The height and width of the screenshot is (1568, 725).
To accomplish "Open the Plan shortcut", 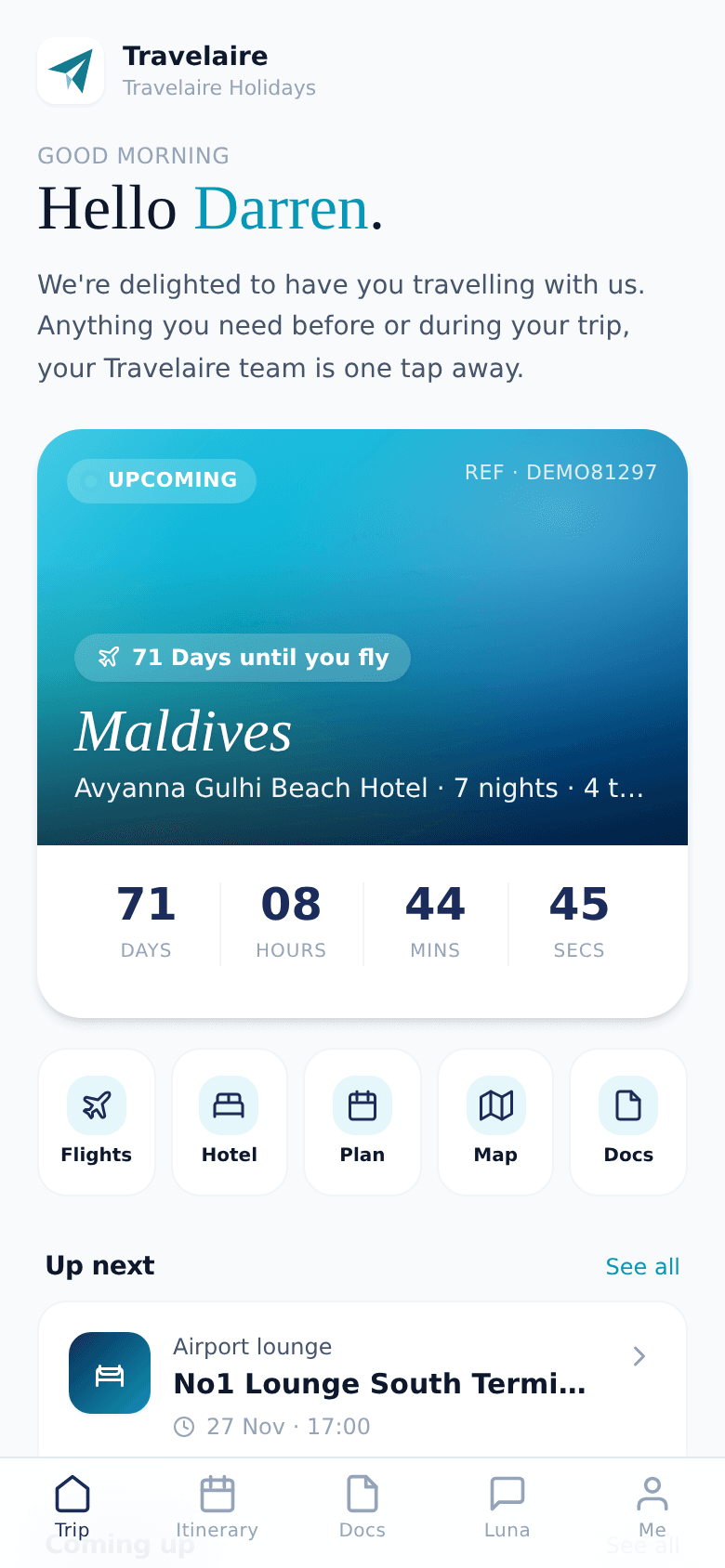I will click(362, 1122).
